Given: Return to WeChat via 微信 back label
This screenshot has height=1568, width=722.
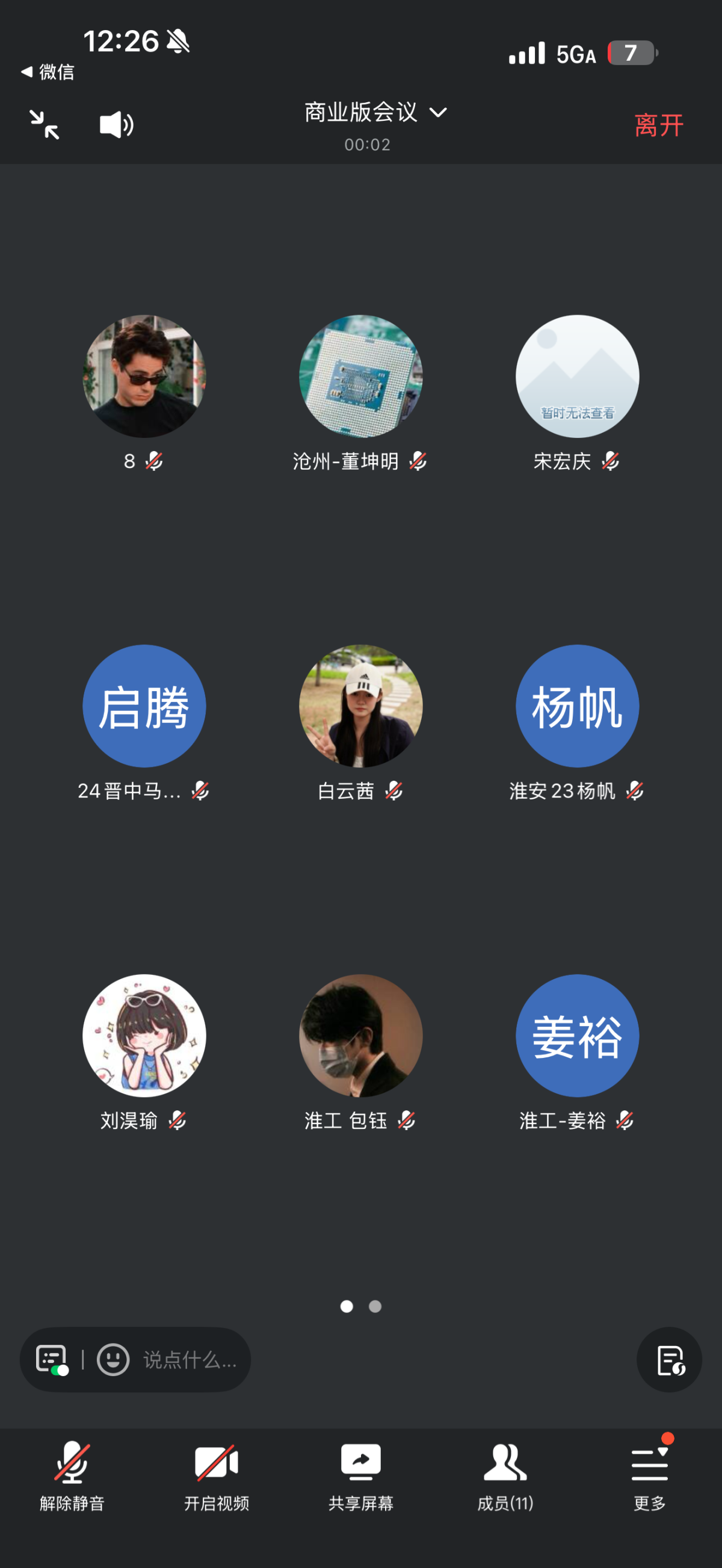Looking at the screenshot, I should point(48,72).
